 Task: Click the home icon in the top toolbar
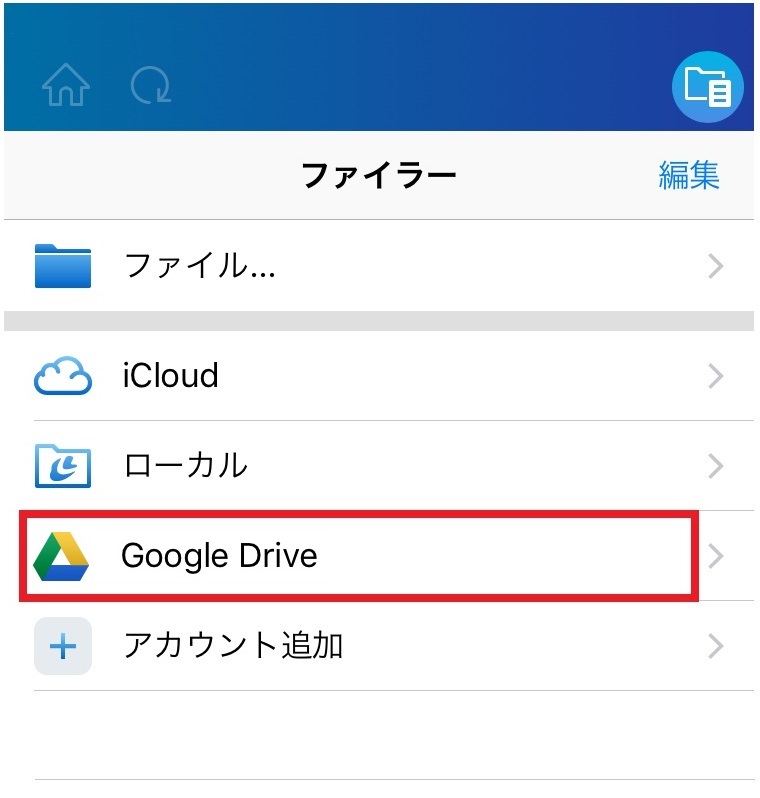[65, 87]
